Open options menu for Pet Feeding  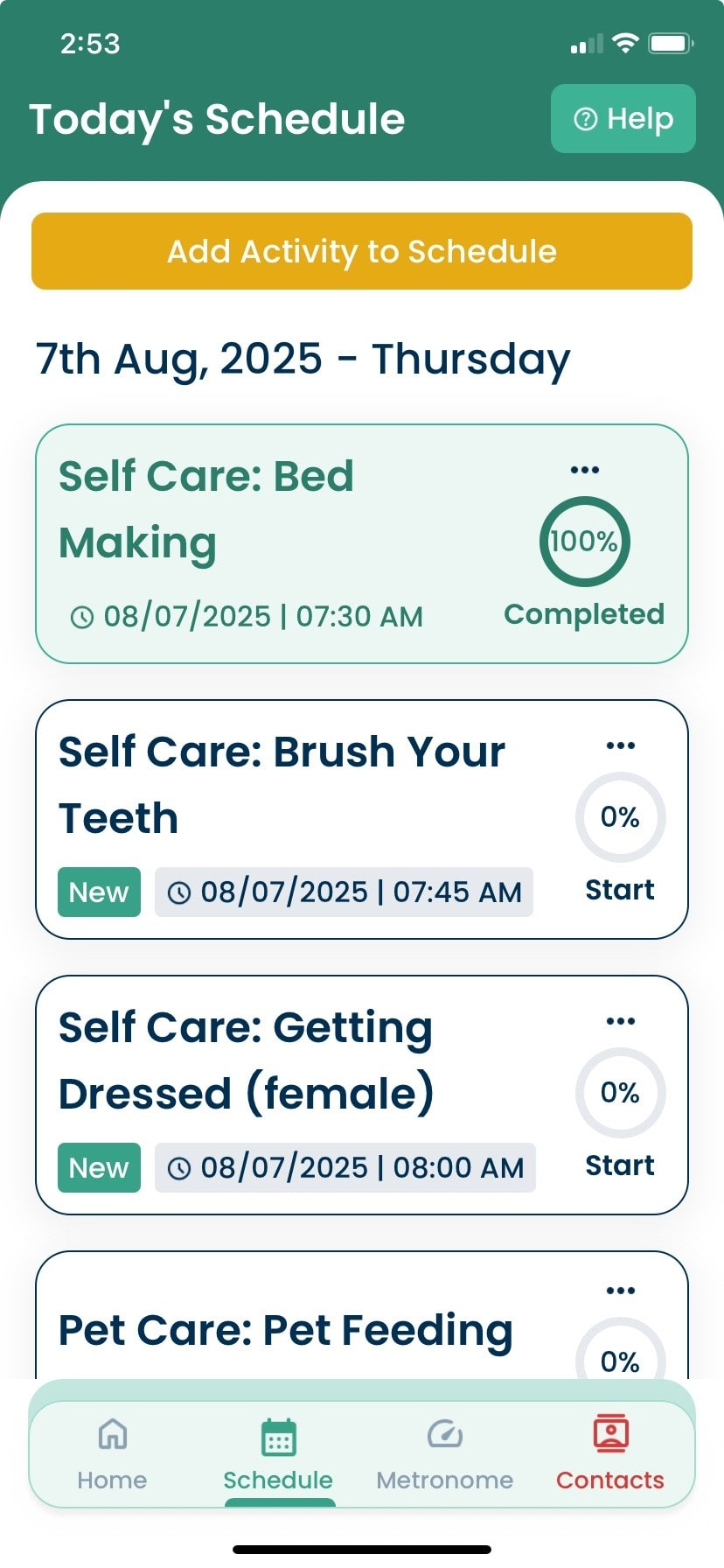(x=620, y=1291)
